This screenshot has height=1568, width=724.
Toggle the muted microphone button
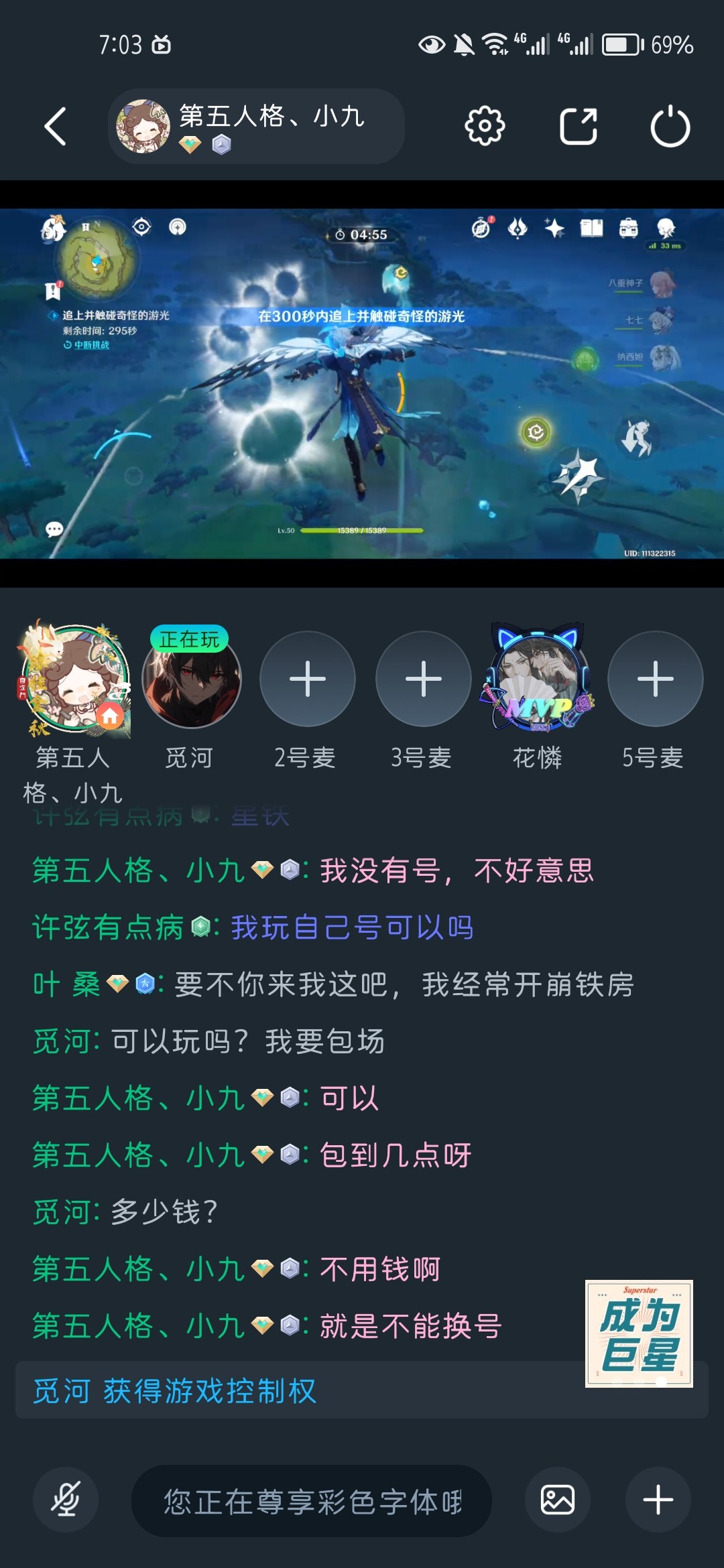[x=66, y=1500]
